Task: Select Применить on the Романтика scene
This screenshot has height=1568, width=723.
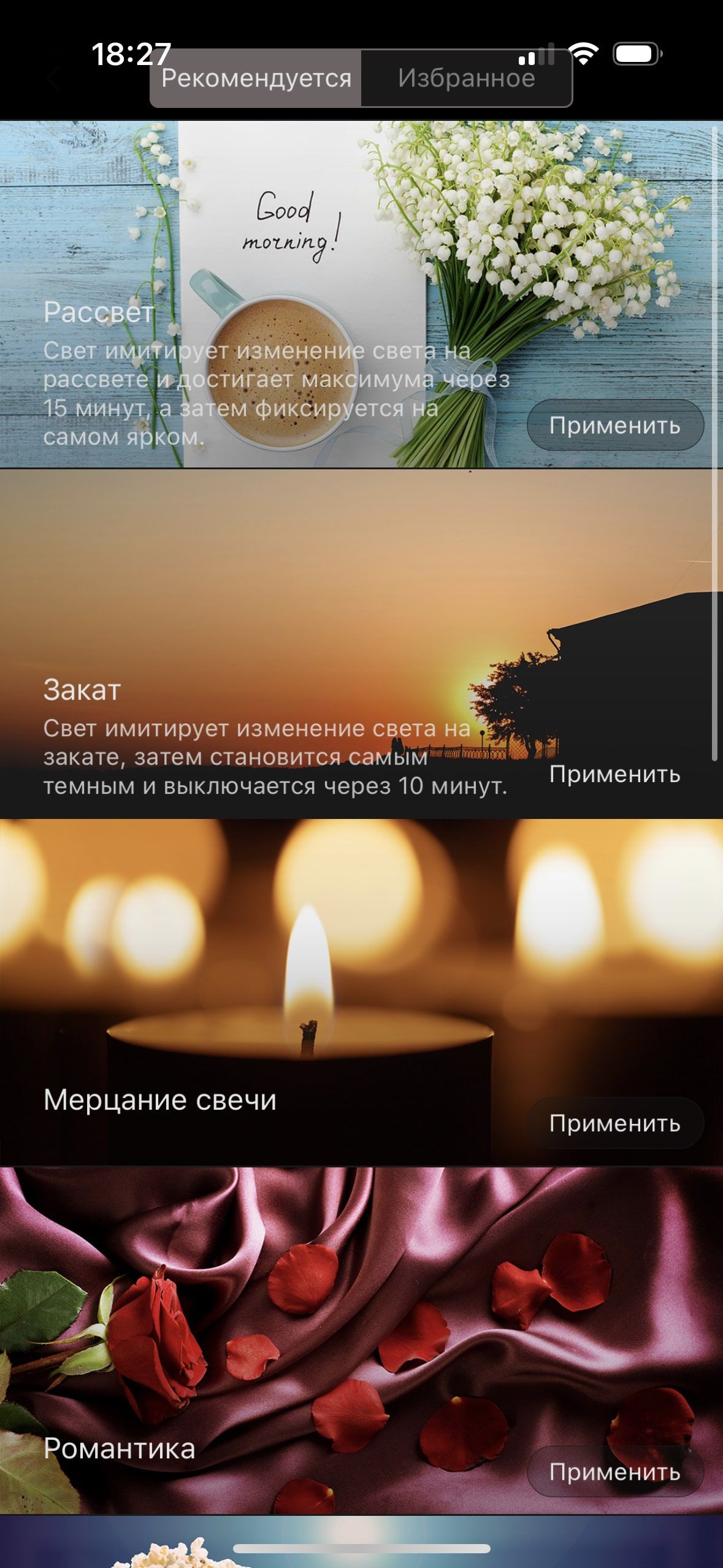Action: coord(614,1472)
